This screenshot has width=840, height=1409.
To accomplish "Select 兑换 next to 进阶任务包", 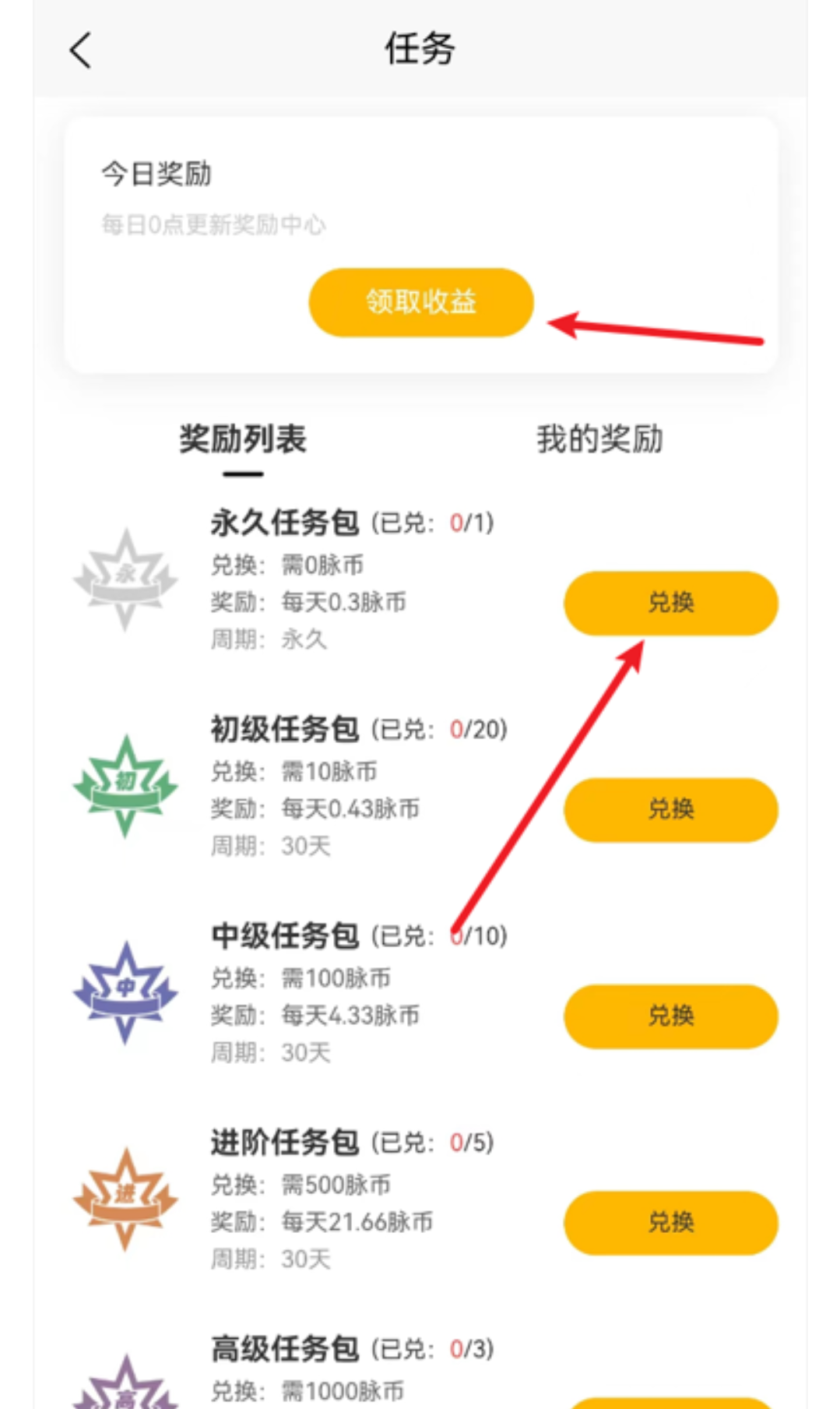I will pyautogui.click(x=670, y=1222).
